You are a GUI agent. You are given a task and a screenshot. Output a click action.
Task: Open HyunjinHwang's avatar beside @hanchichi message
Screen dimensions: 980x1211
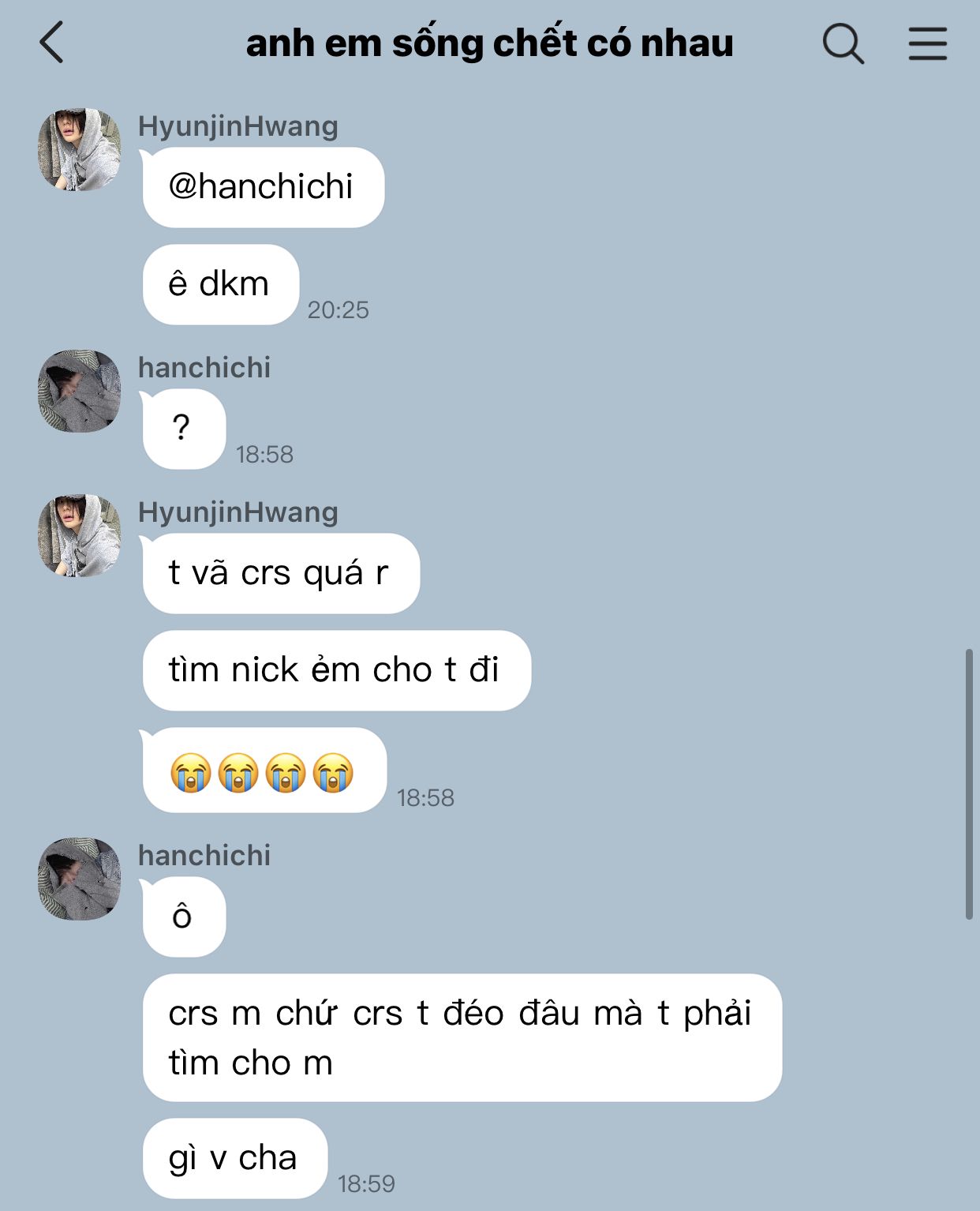pos(79,149)
